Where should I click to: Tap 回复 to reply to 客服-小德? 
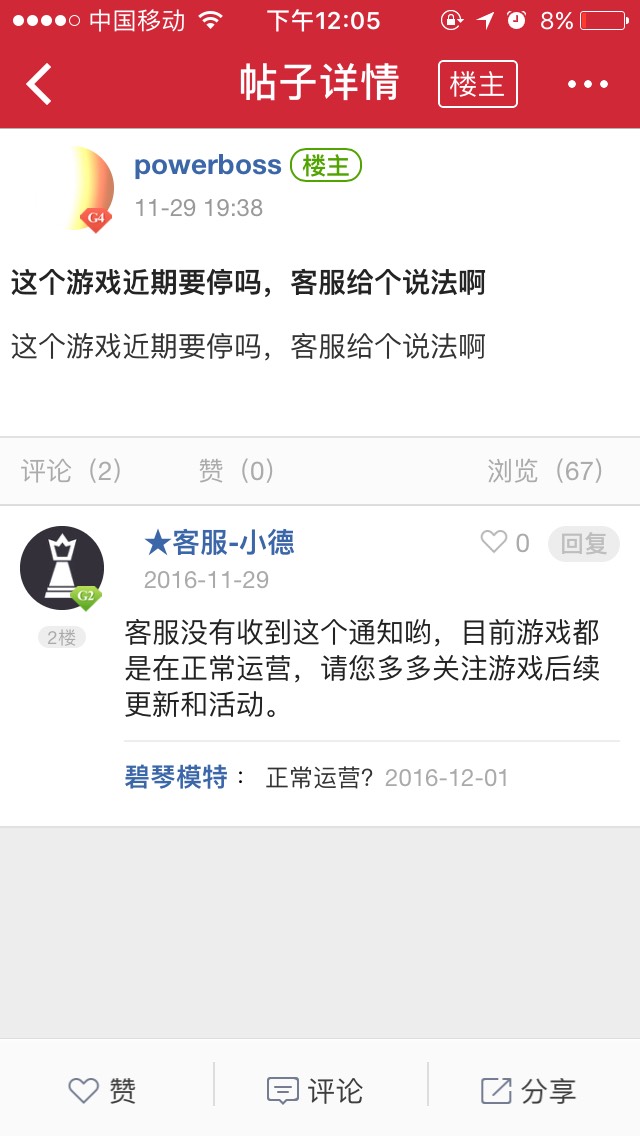point(583,543)
